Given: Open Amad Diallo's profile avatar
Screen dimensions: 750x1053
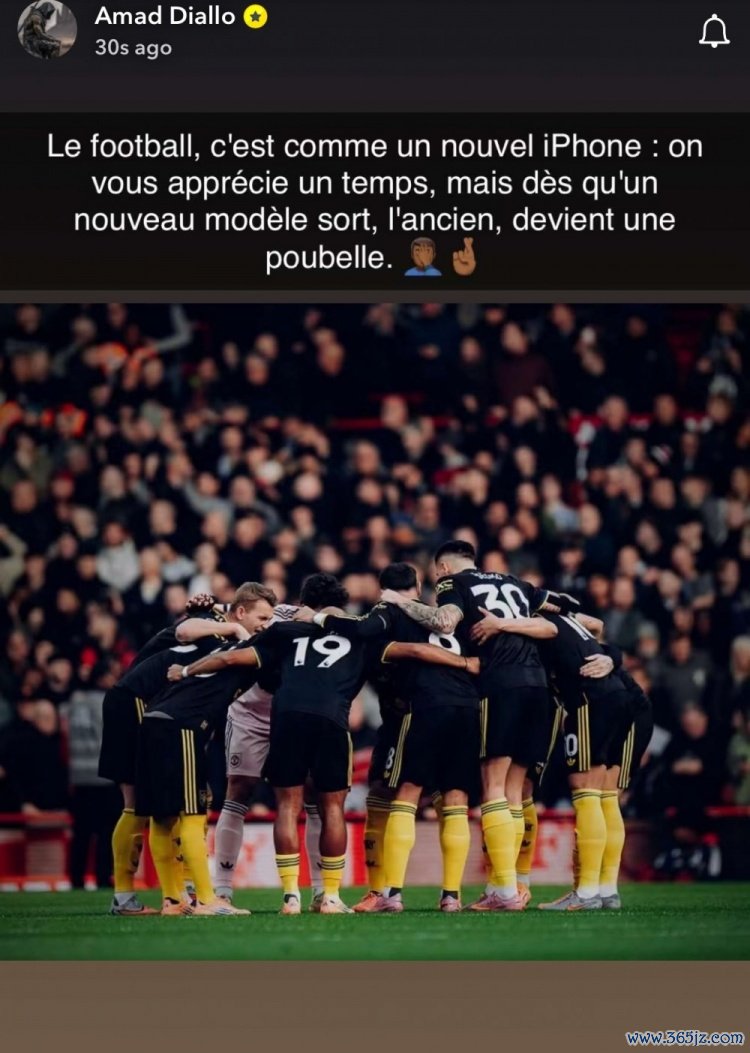Looking at the screenshot, I should [x=46, y=28].
